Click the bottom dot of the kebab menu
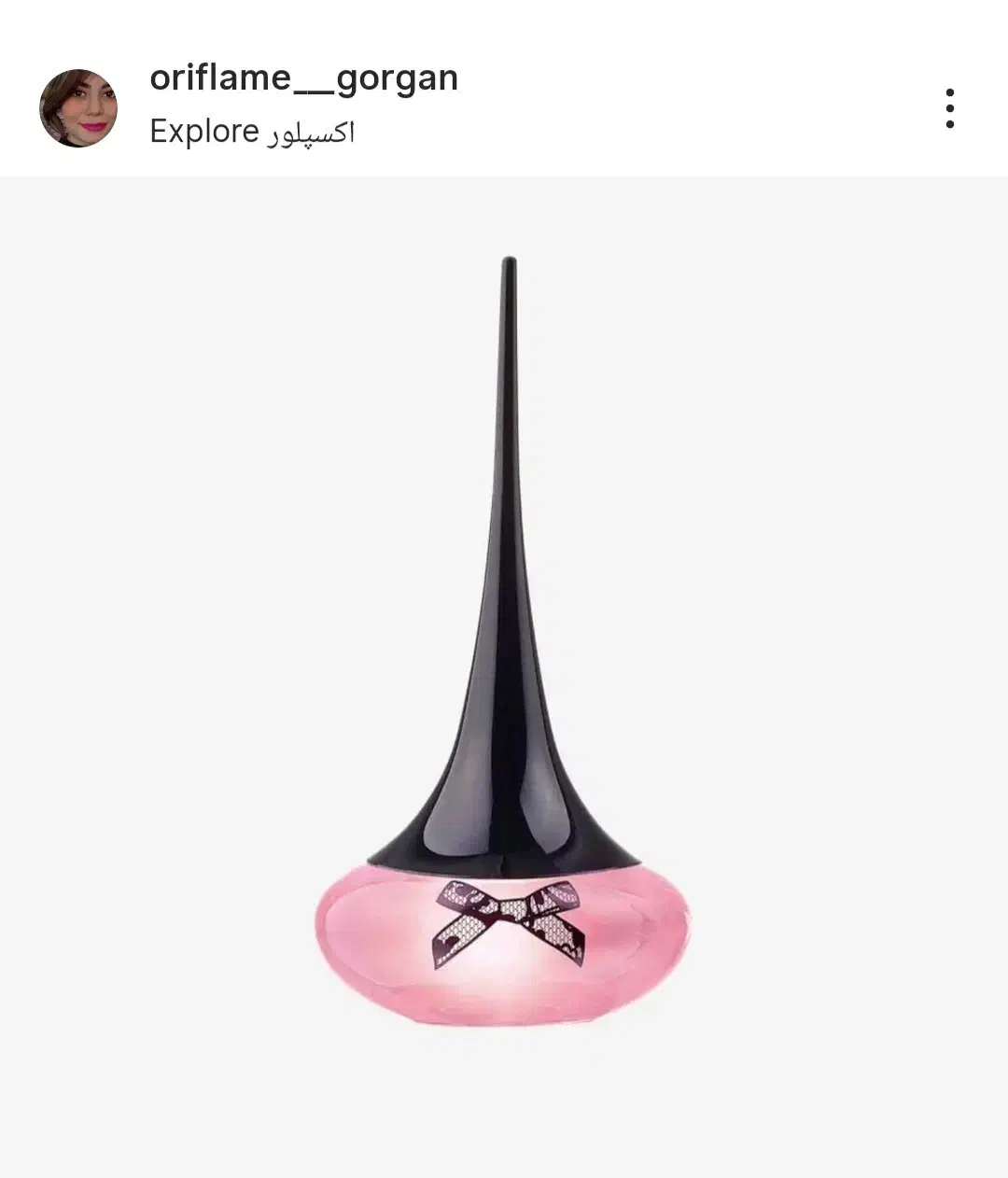The width and height of the screenshot is (1008, 1178). pyautogui.click(x=951, y=123)
